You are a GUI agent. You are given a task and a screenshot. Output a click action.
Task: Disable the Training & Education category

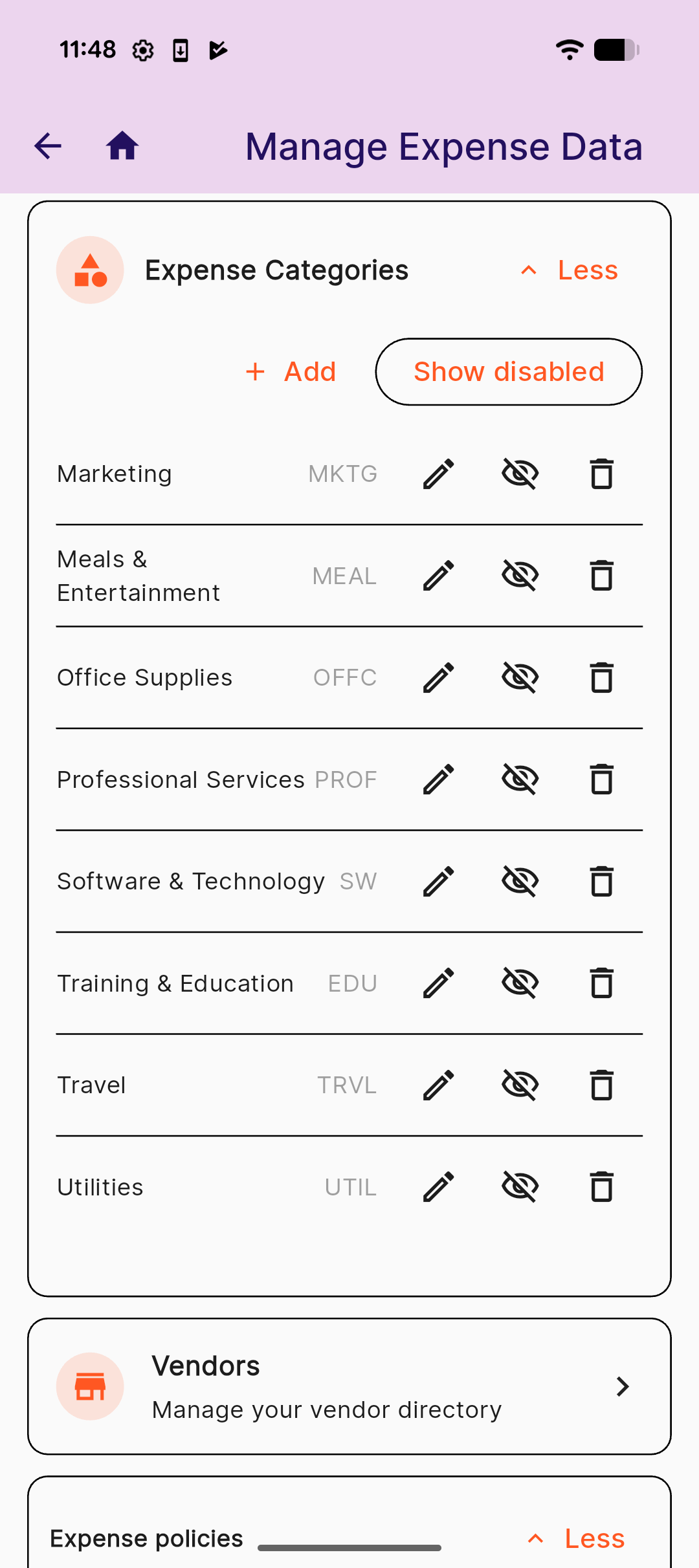[x=520, y=983]
